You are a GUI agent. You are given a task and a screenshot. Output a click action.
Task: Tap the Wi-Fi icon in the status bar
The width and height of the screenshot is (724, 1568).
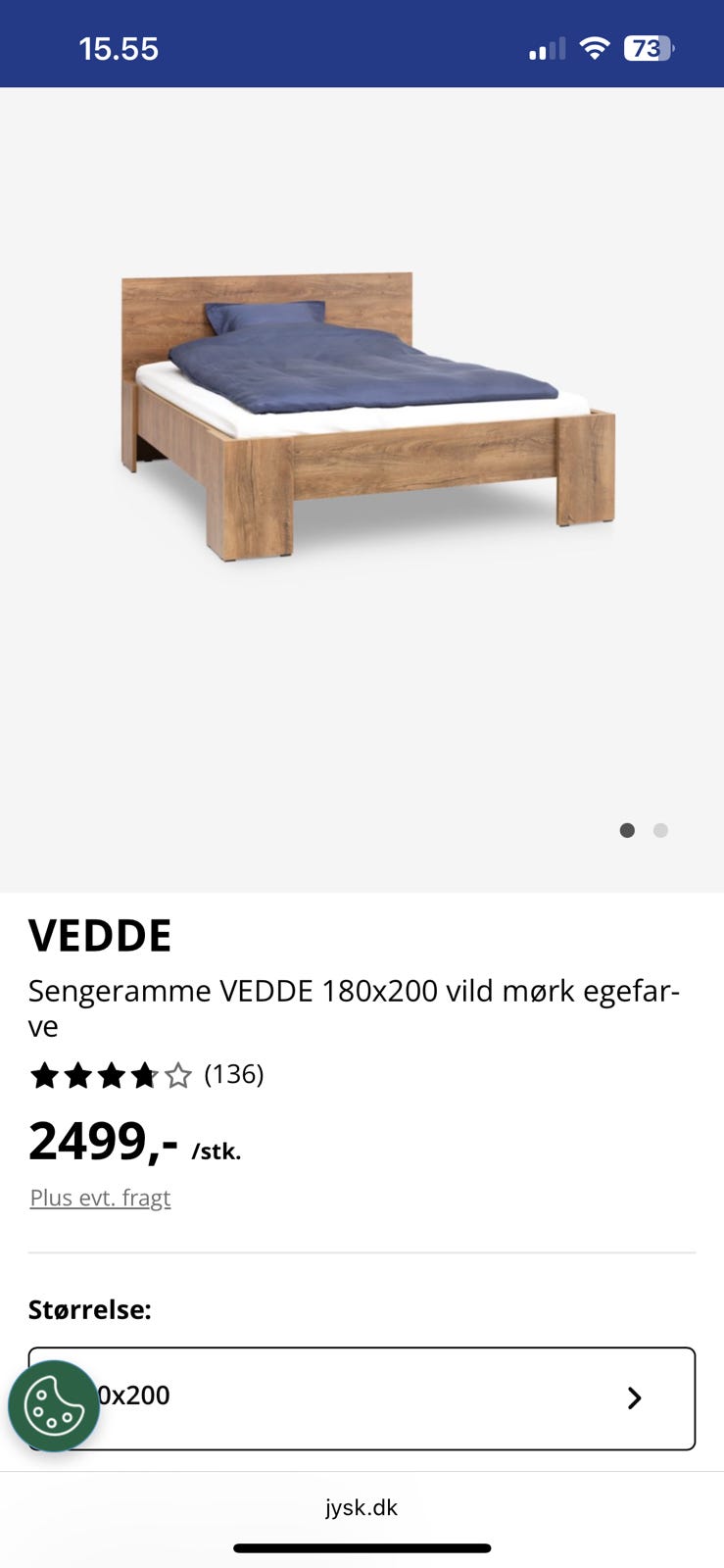click(598, 47)
